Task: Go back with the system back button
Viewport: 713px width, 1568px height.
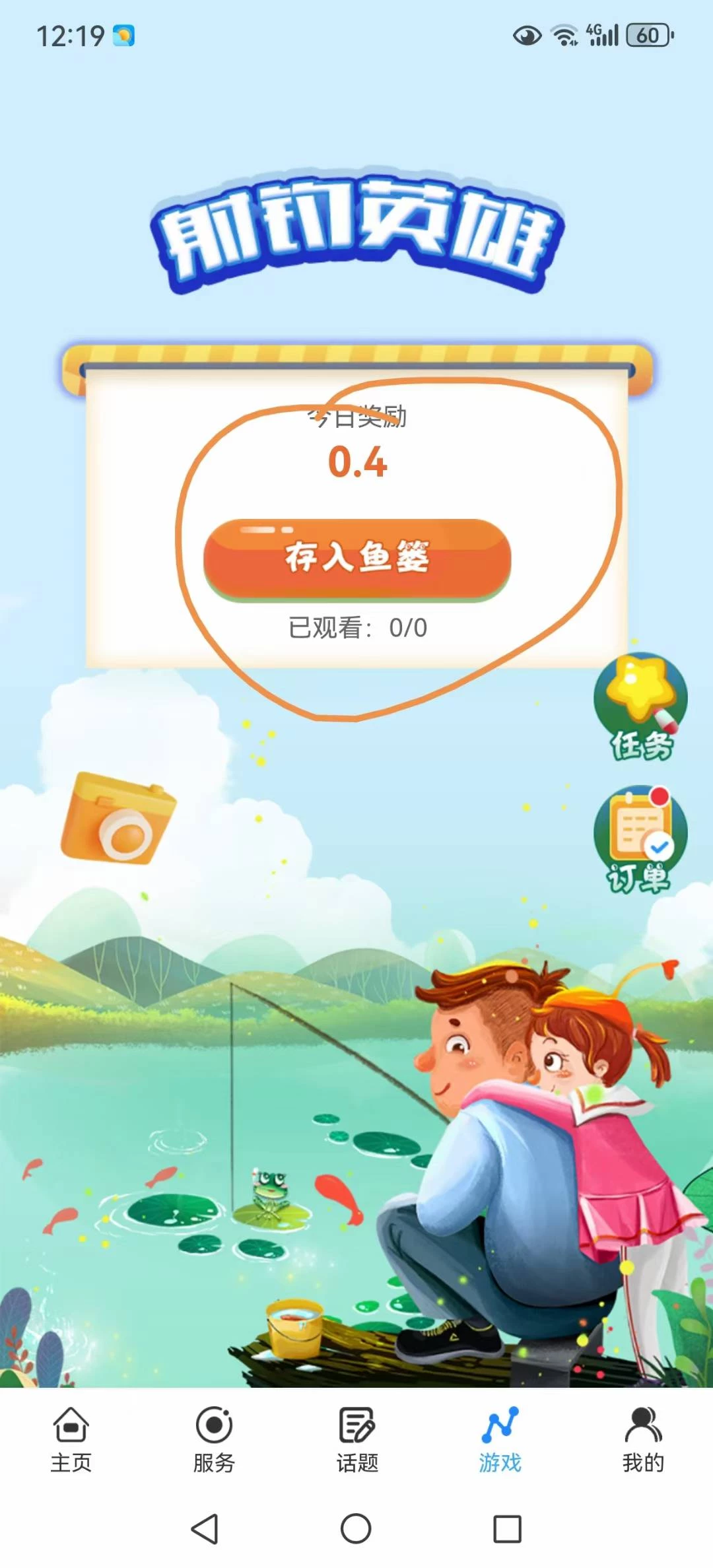Action: [x=205, y=1528]
